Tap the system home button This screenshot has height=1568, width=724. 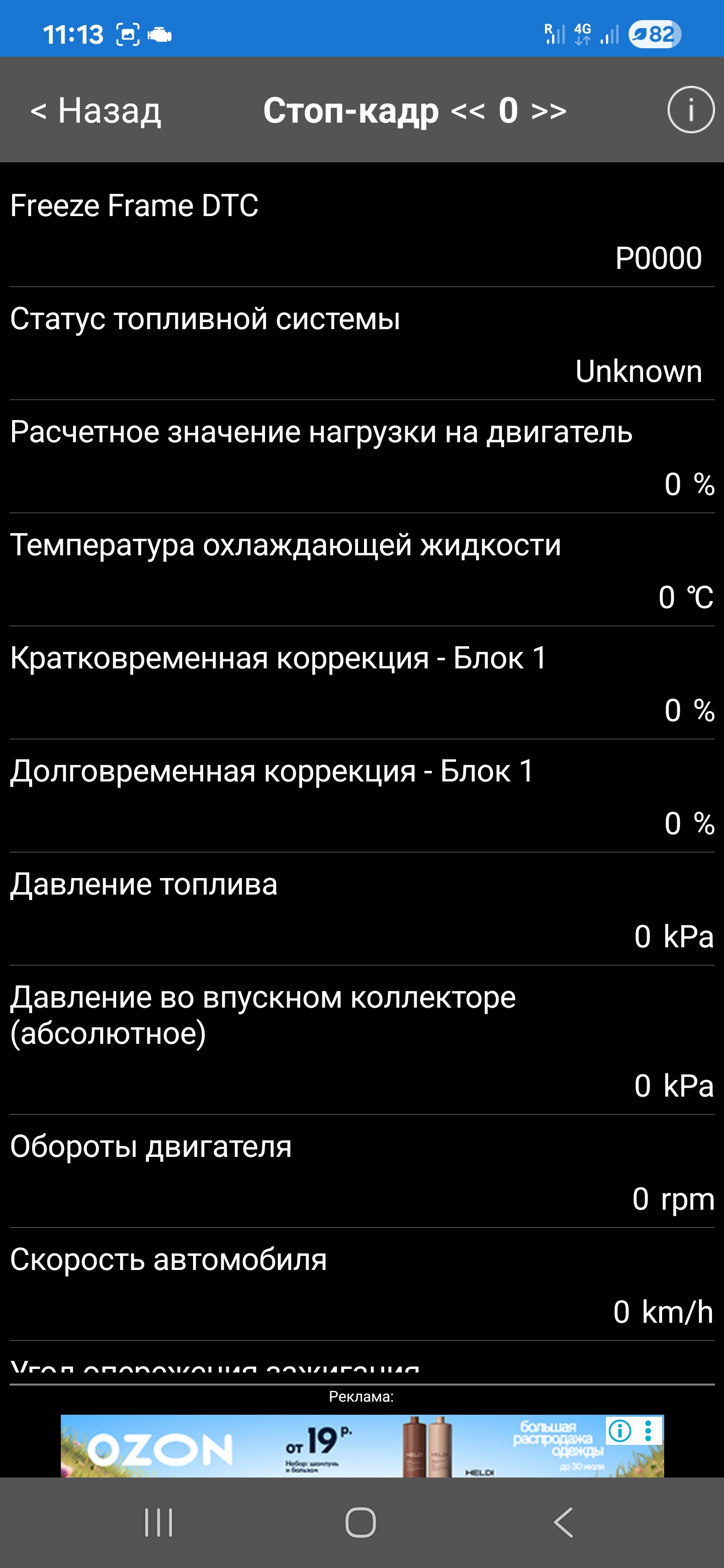tap(360, 1522)
